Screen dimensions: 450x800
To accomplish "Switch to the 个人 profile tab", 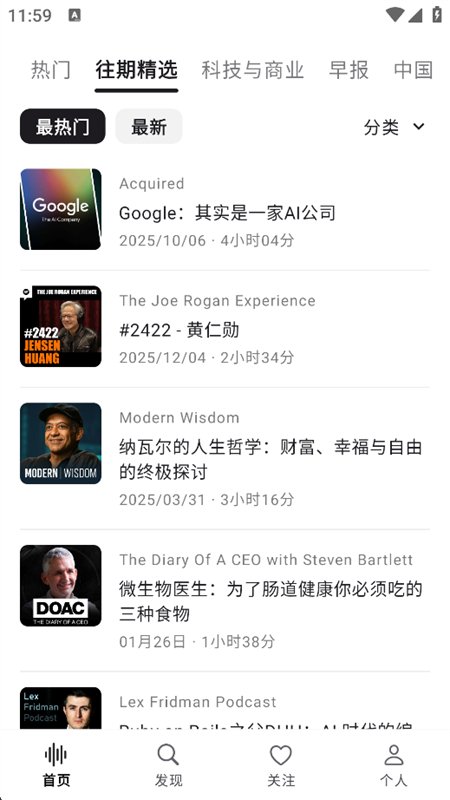I will coord(393,765).
